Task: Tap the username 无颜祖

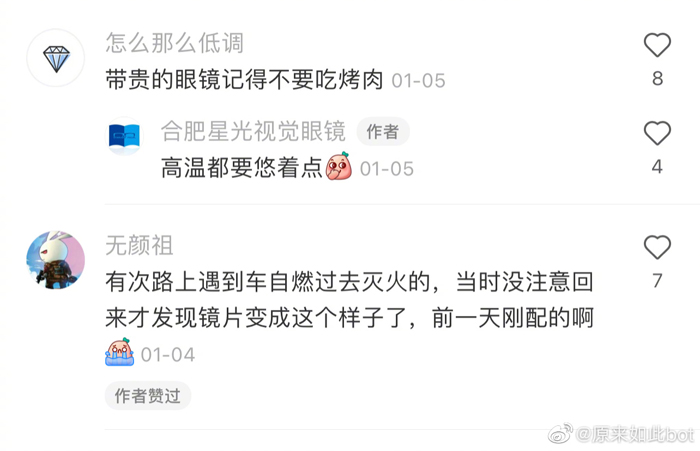Action: pyautogui.click(x=138, y=246)
